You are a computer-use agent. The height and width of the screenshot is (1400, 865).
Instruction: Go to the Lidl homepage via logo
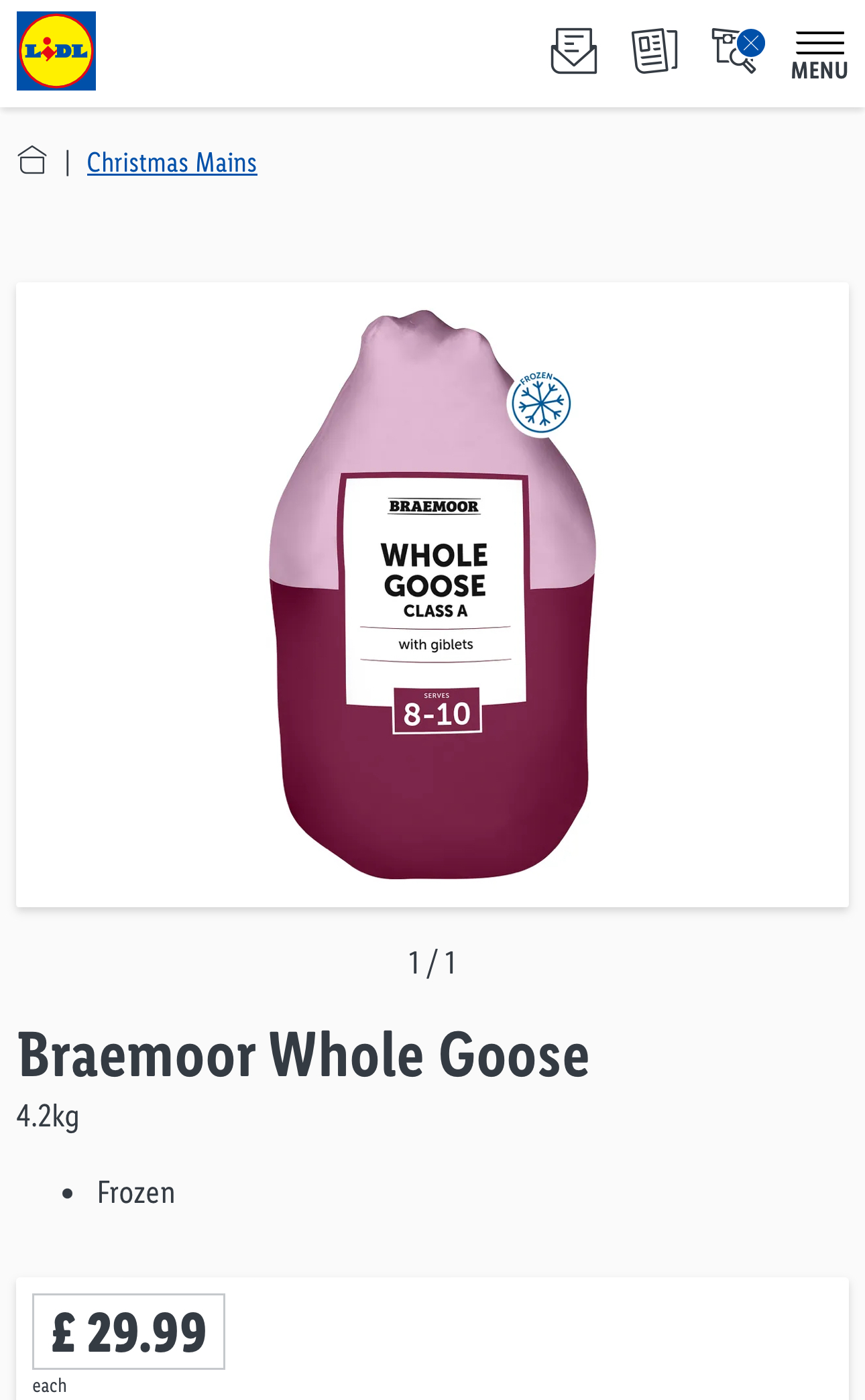click(56, 51)
